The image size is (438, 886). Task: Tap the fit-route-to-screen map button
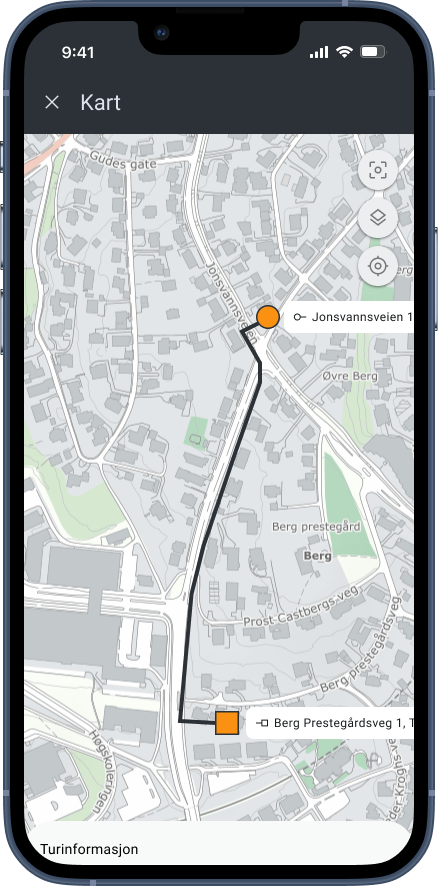click(x=378, y=170)
